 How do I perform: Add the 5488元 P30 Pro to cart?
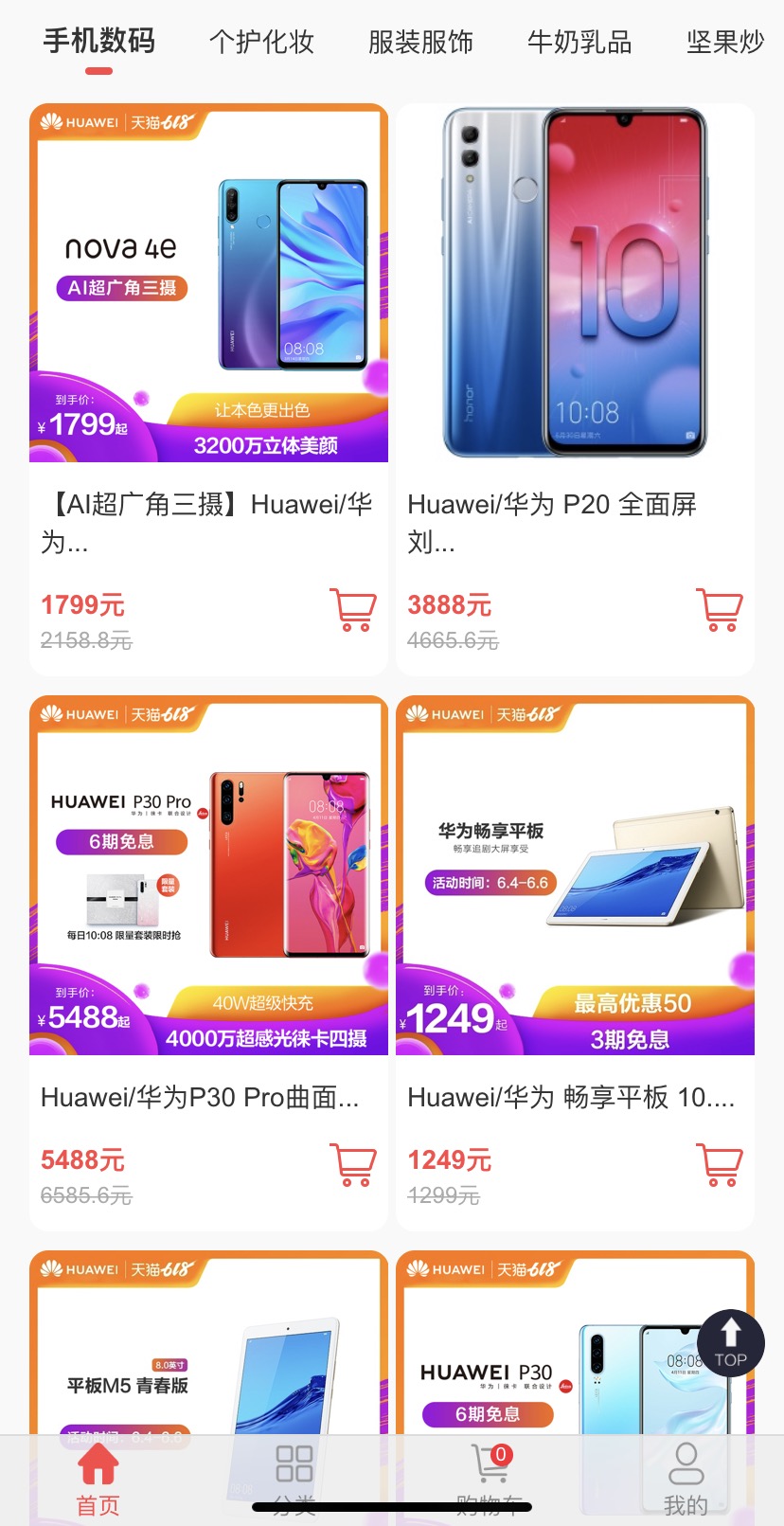pyautogui.click(x=353, y=1165)
